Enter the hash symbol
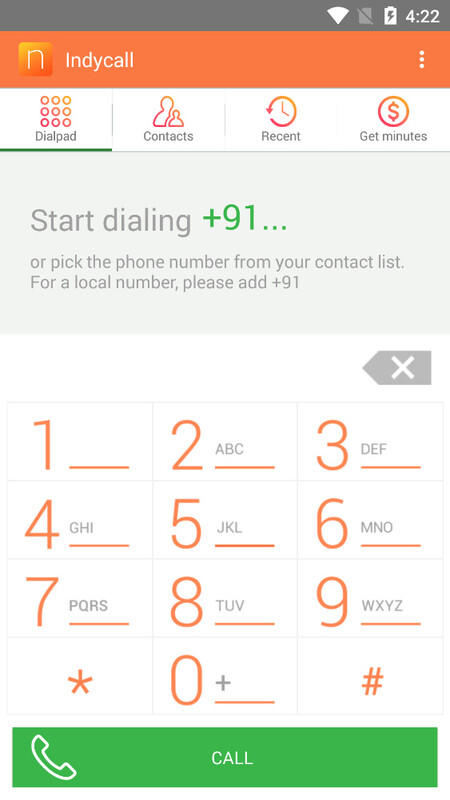Image resolution: width=450 pixels, height=800 pixels. tap(370, 677)
